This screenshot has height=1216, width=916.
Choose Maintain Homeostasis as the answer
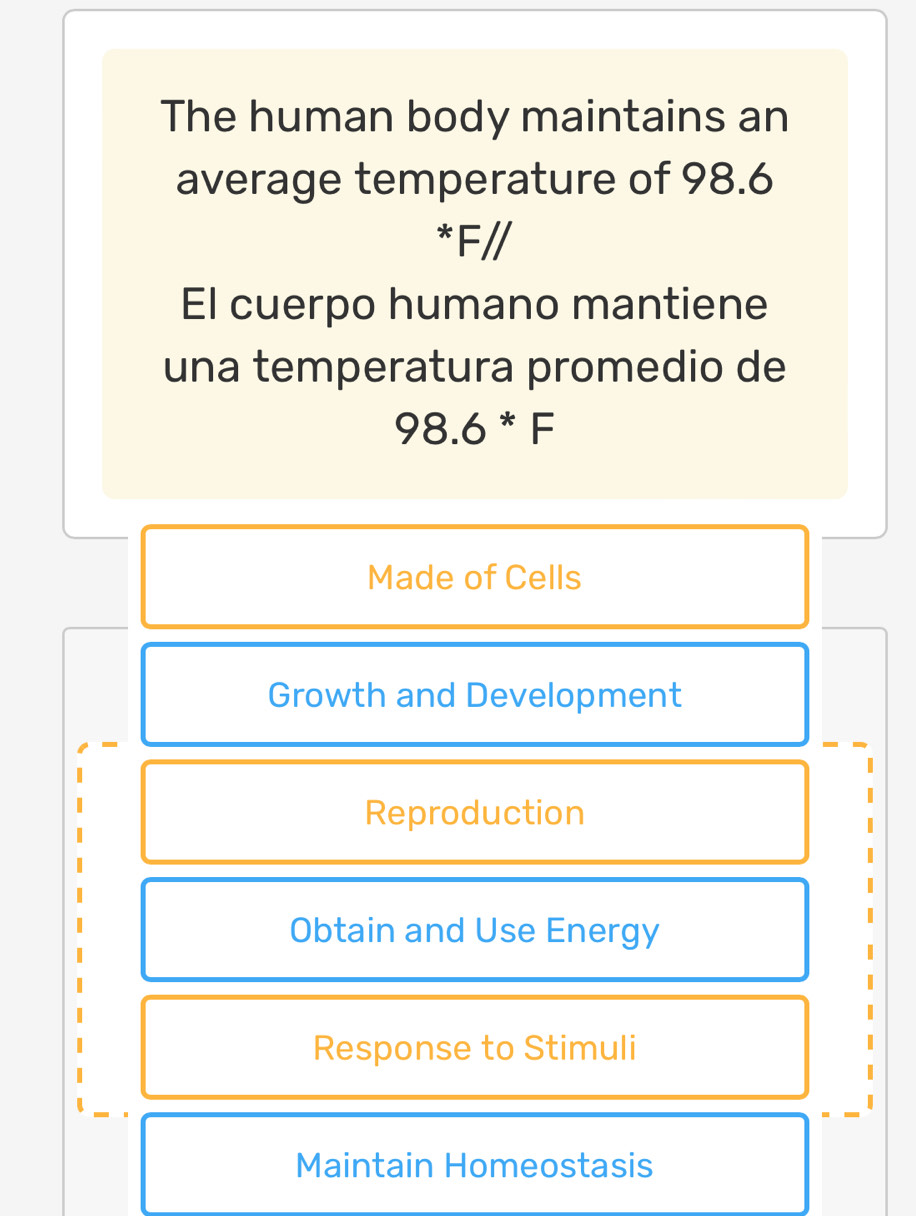(x=474, y=1165)
